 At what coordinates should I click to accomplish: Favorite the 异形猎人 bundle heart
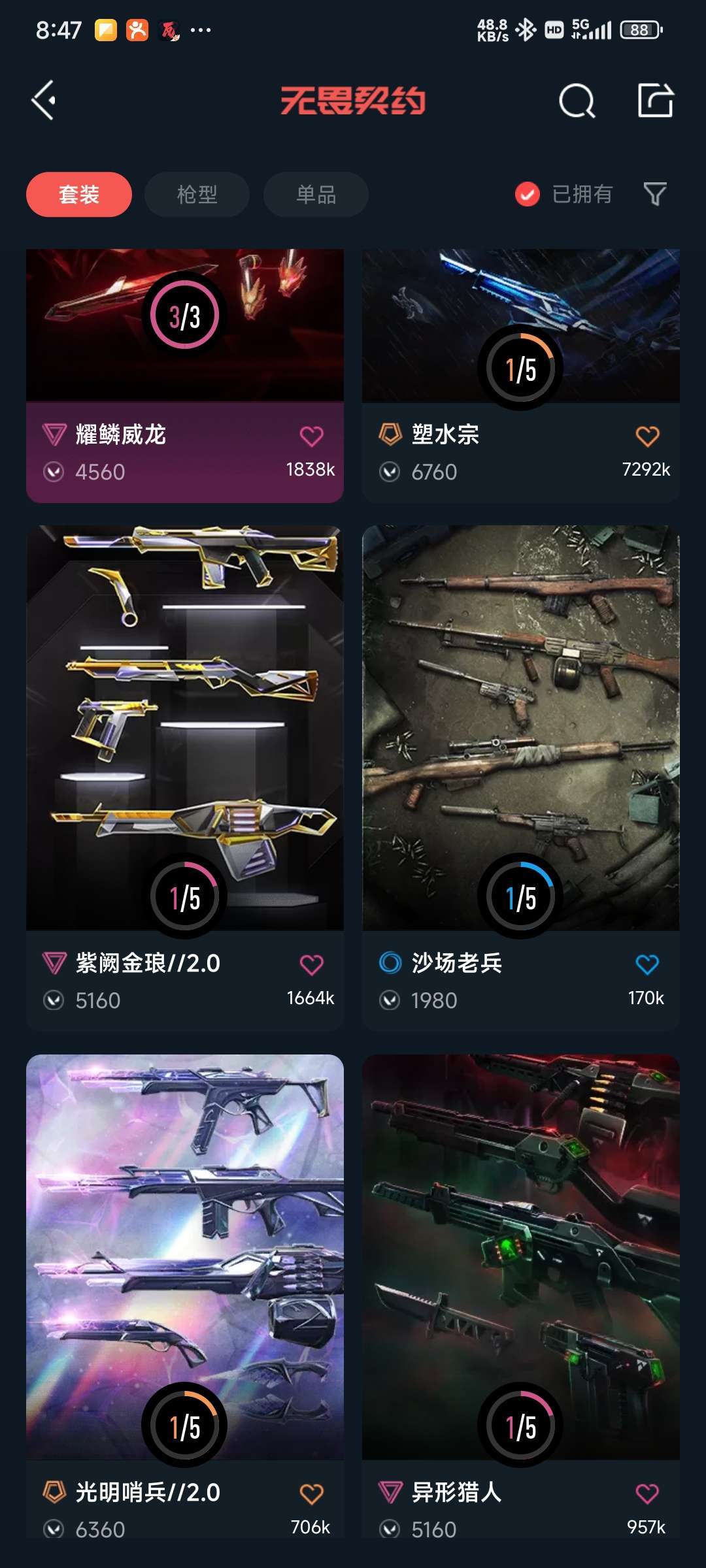pyautogui.click(x=648, y=1493)
